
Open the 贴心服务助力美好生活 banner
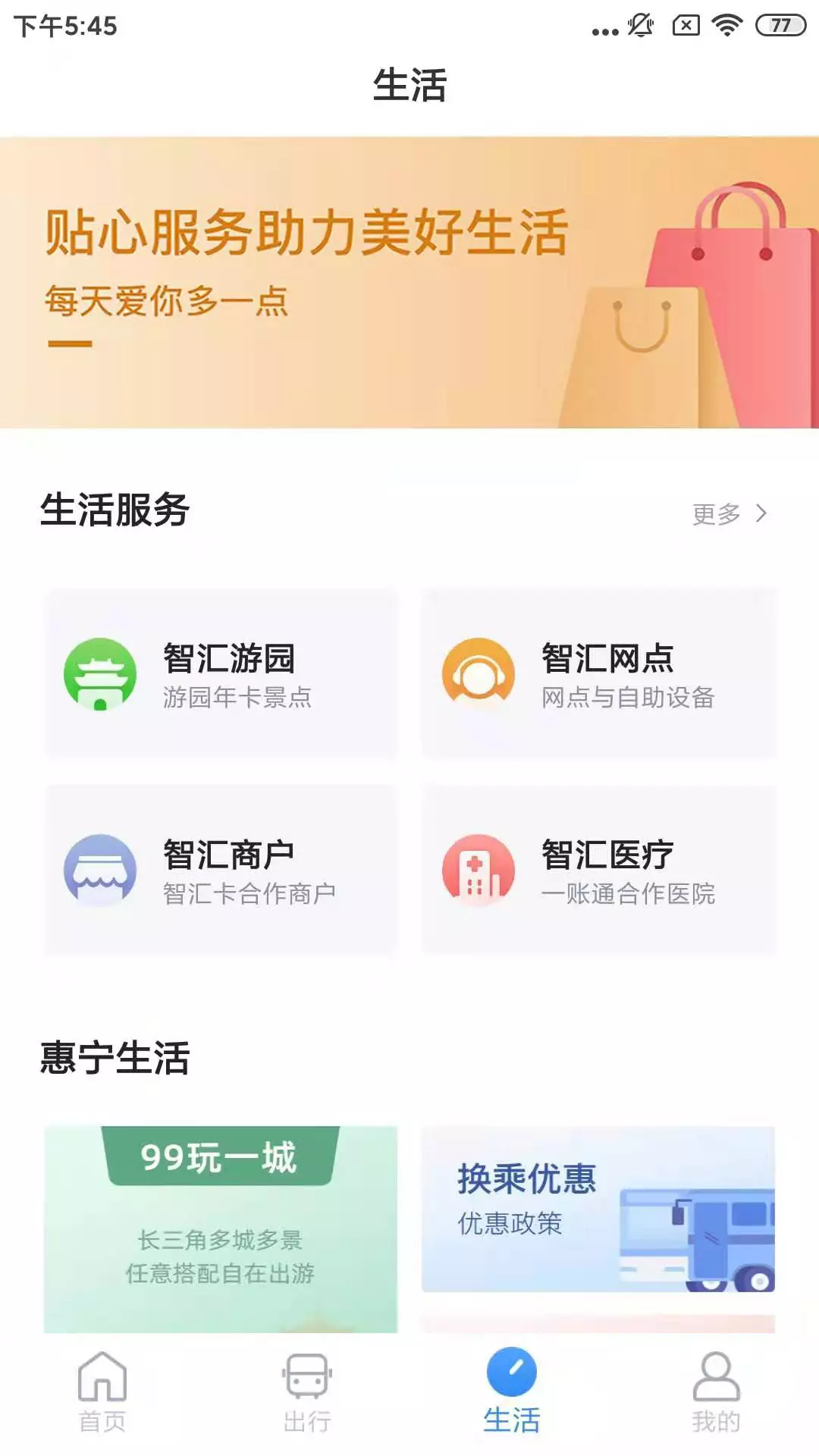[409, 282]
